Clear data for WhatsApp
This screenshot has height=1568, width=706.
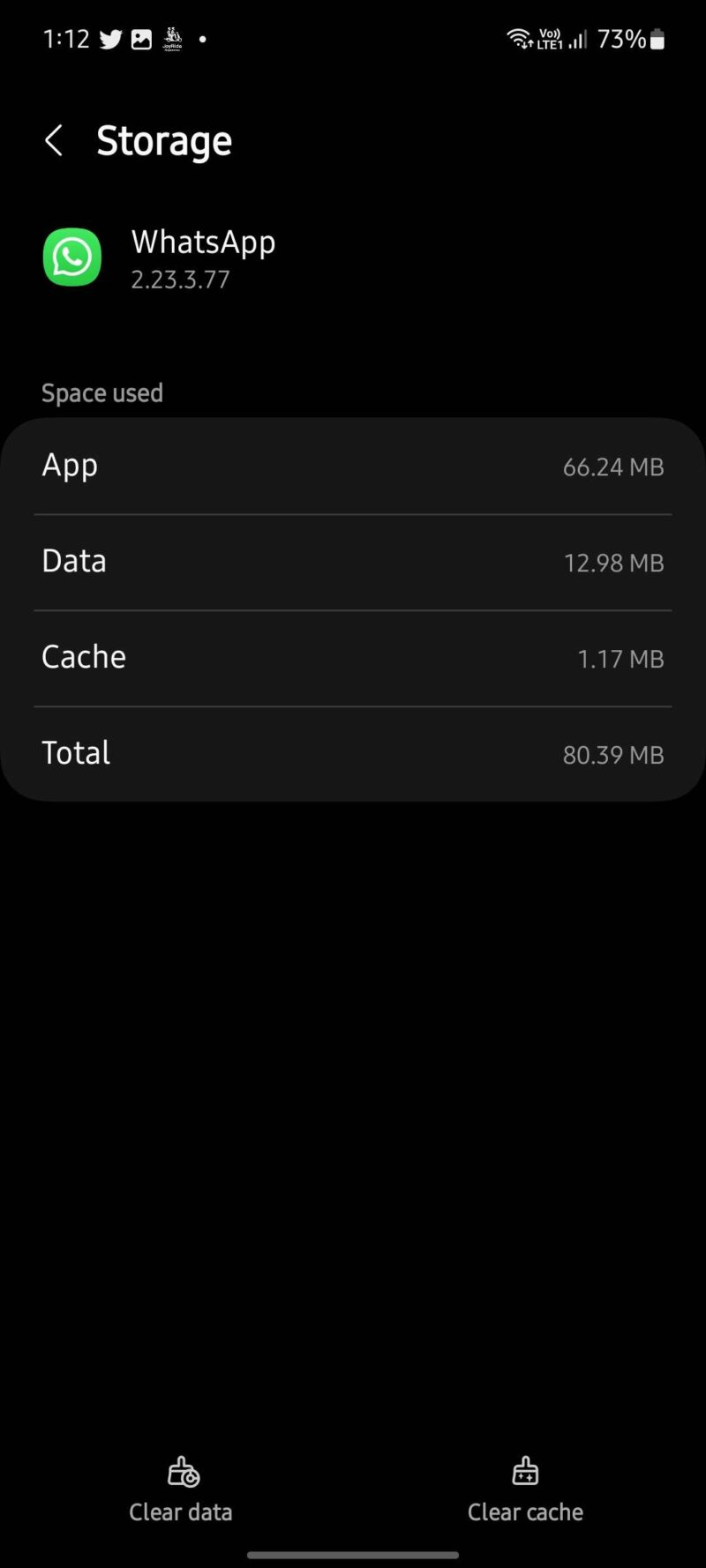pos(181,1490)
